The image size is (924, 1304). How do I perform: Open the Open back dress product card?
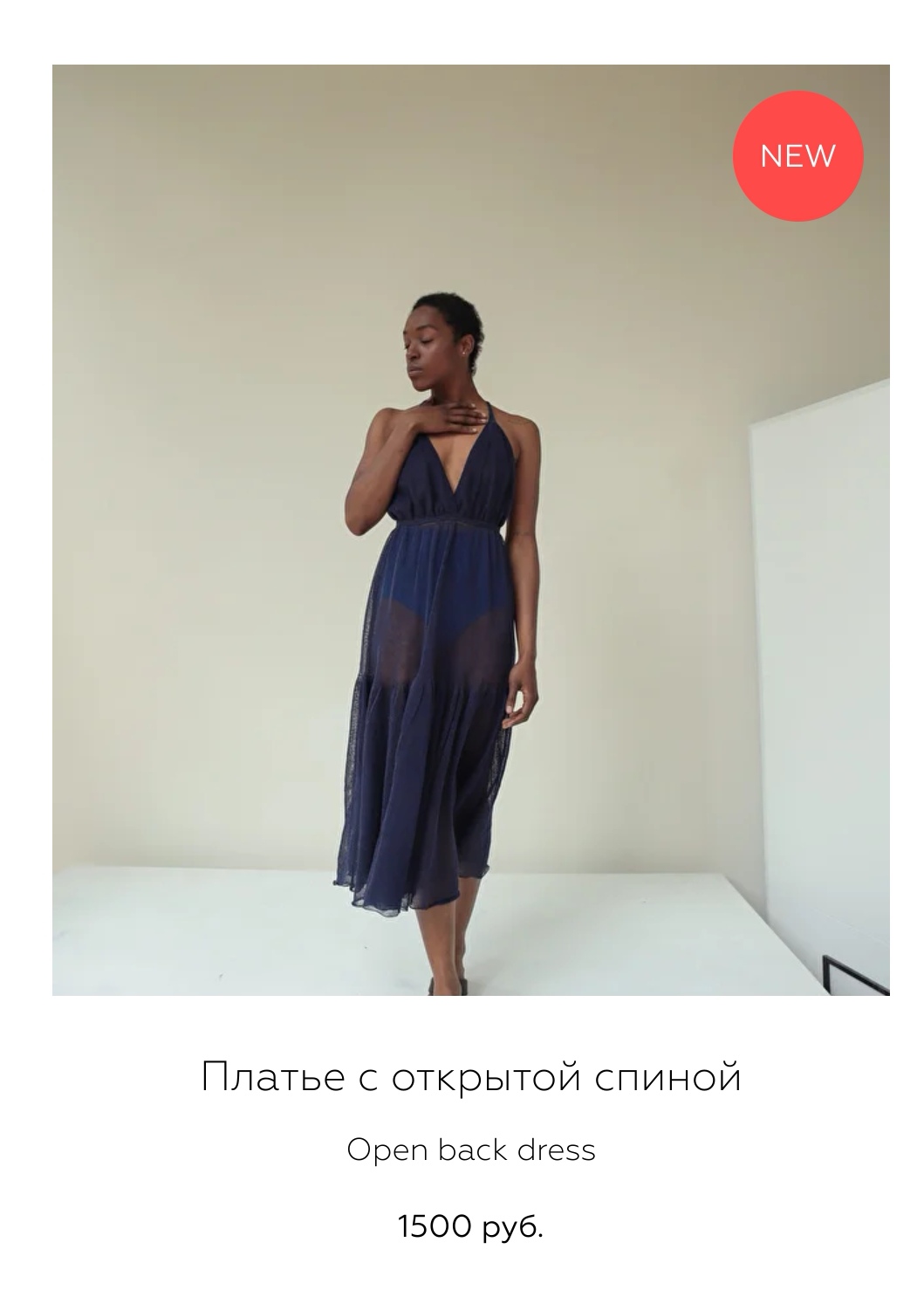tap(470, 1075)
